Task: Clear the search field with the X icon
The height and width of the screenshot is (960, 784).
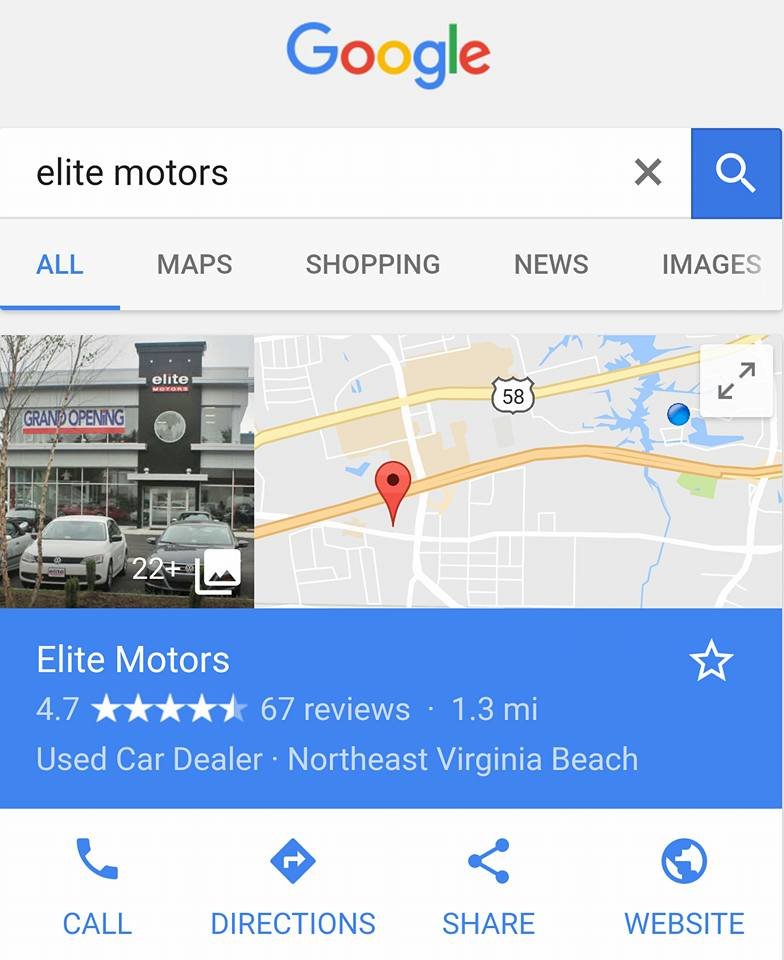Action: click(x=648, y=171)
